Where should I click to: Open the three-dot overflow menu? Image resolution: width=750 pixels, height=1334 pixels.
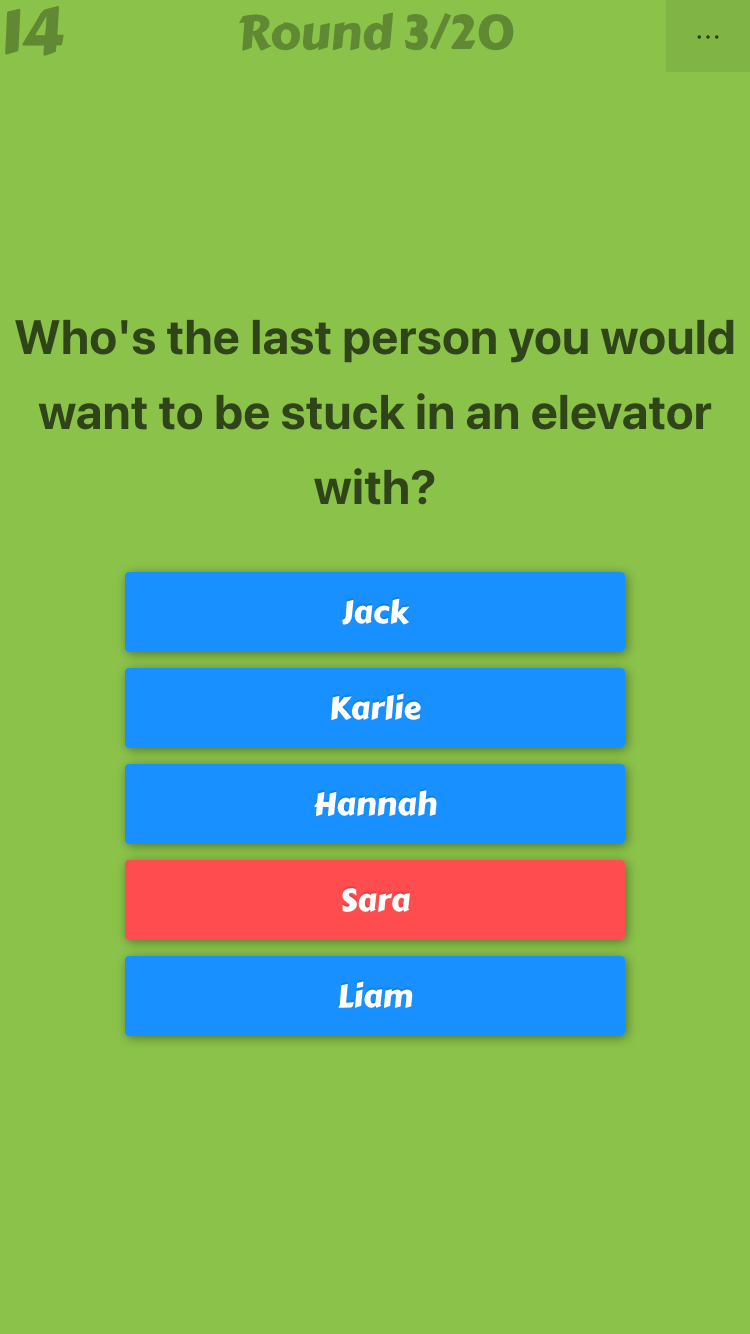708,36
